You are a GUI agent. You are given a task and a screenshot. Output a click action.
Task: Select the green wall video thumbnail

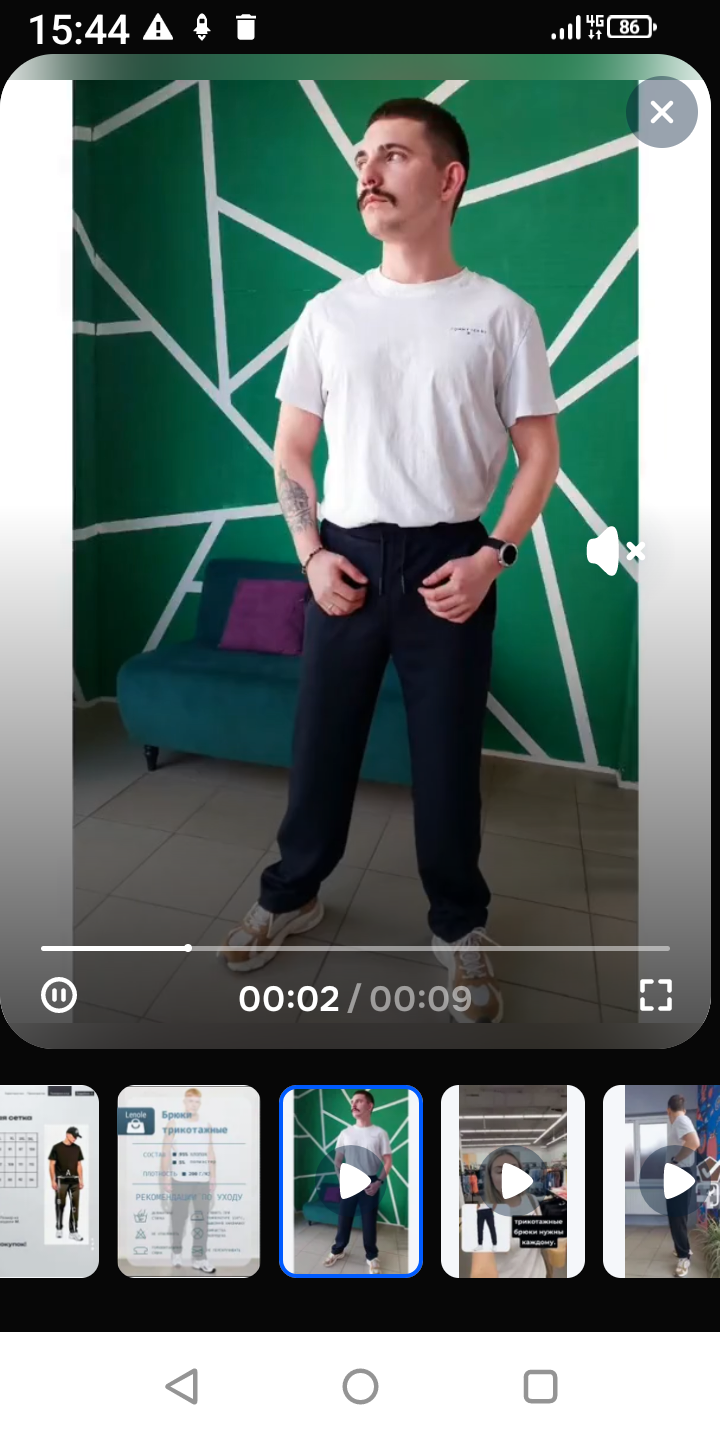click(x=351, y=1181)
